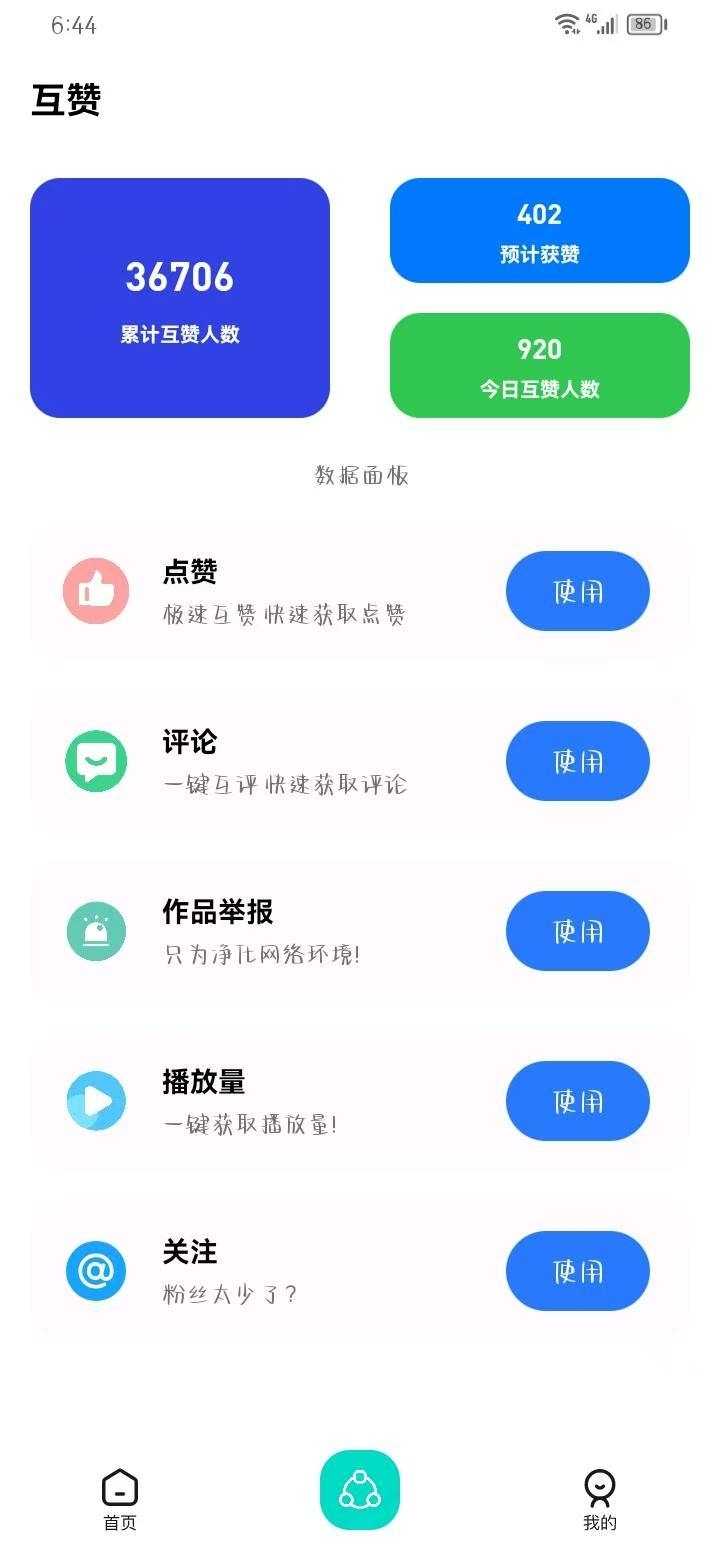Switch to the 首页 tab
This screenshot has height=1560, width=720.
click(x=120, y=1500)
